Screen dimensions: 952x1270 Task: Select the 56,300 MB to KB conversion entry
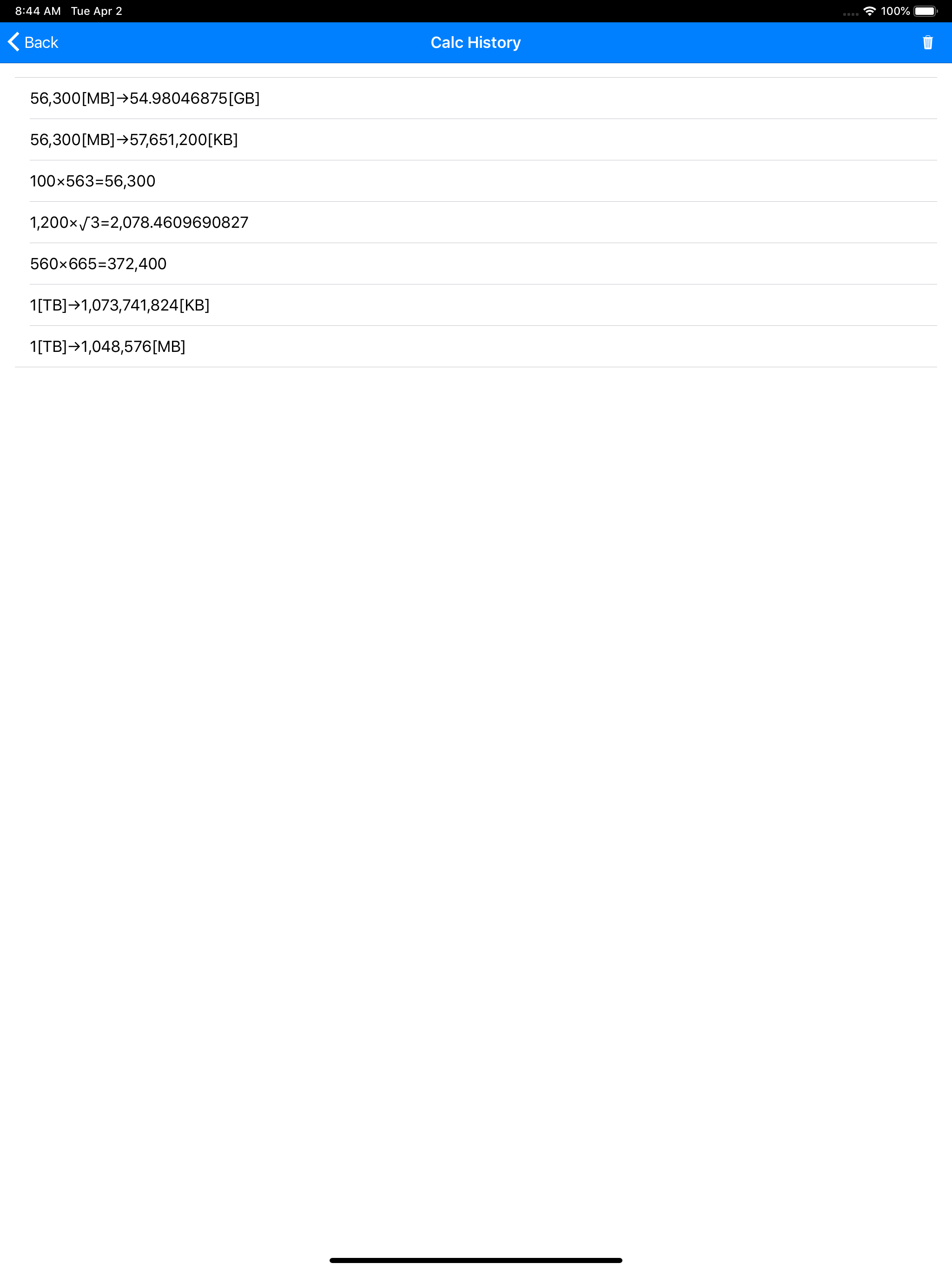point(134,139)
